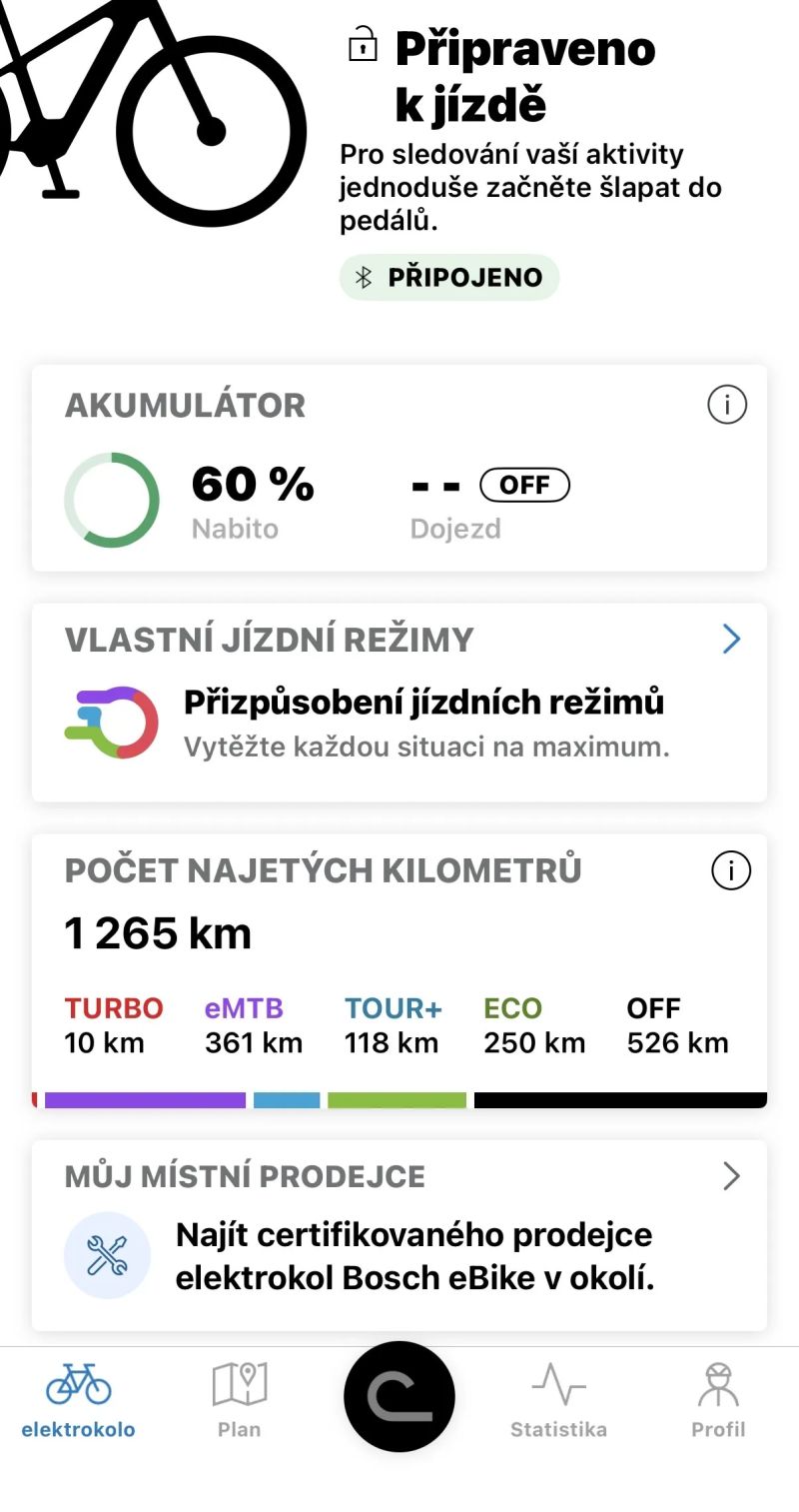Tap the black center ride button
Screen dimensions: 799x1512
399,1396
